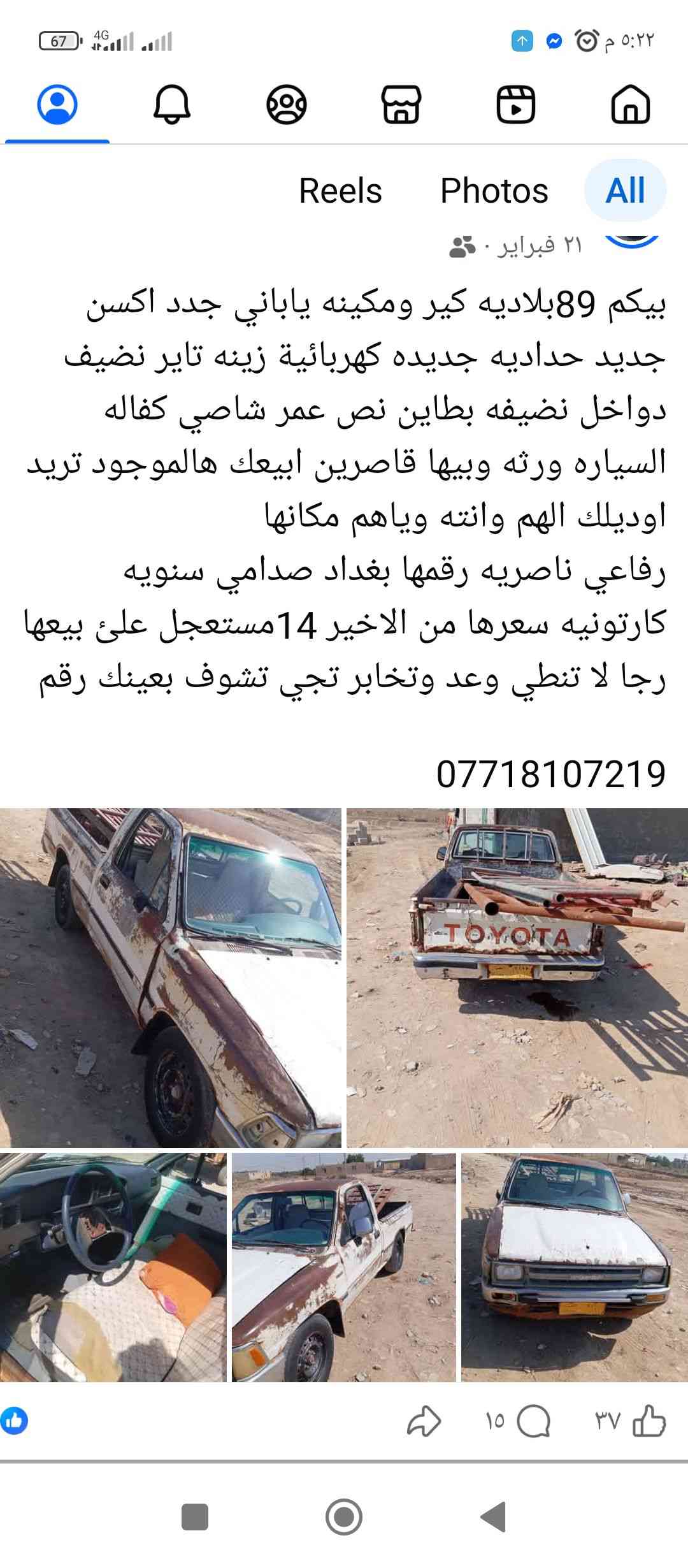Open the photo of the Toyota tailgate
Image resolution: width=688 pixels, height=1568 pixels.
[517, 978]
